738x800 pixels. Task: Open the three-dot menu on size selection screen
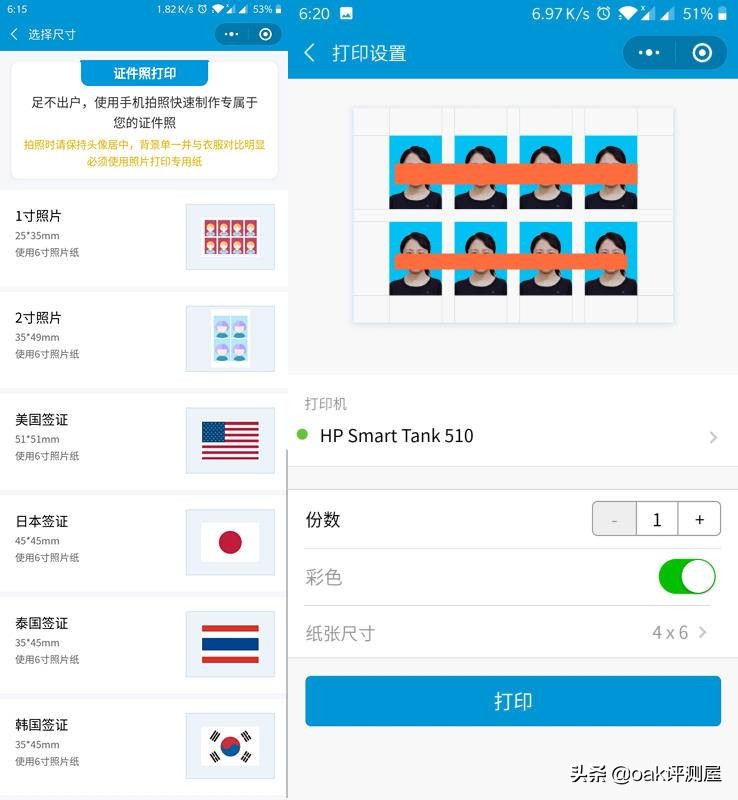coord(232,33)
